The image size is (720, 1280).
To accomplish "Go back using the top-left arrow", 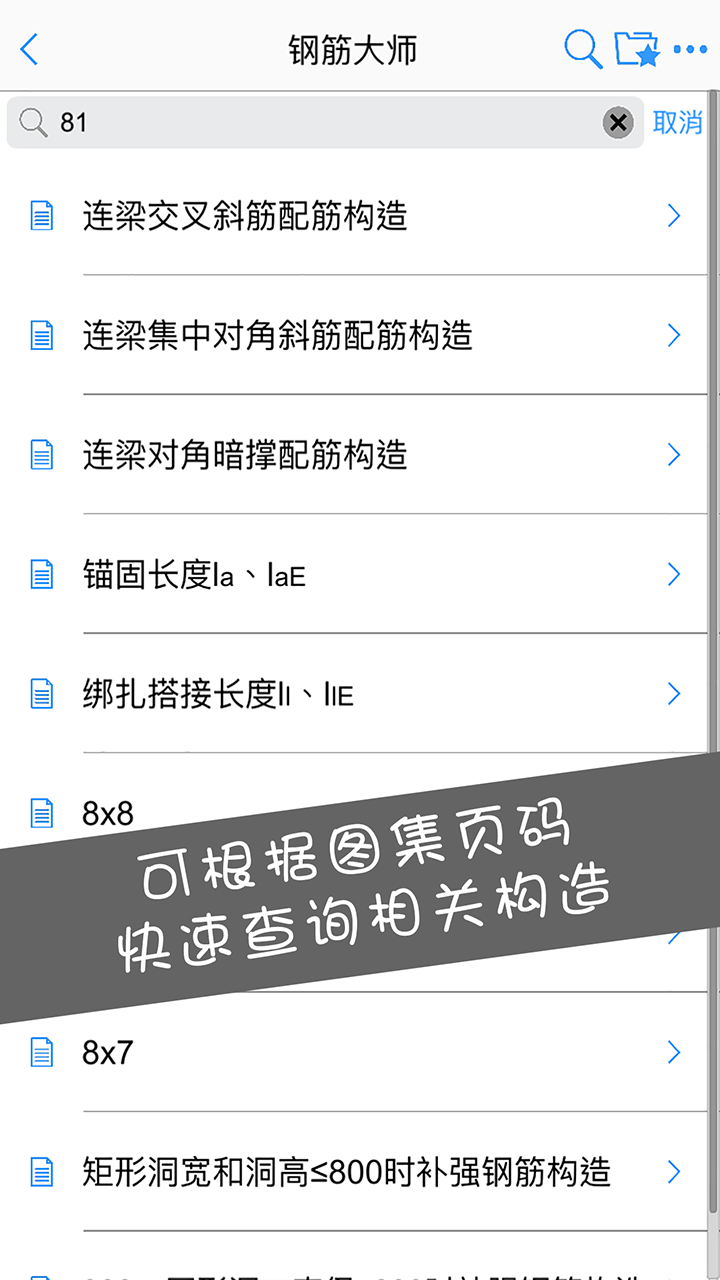I will [30, 49].
